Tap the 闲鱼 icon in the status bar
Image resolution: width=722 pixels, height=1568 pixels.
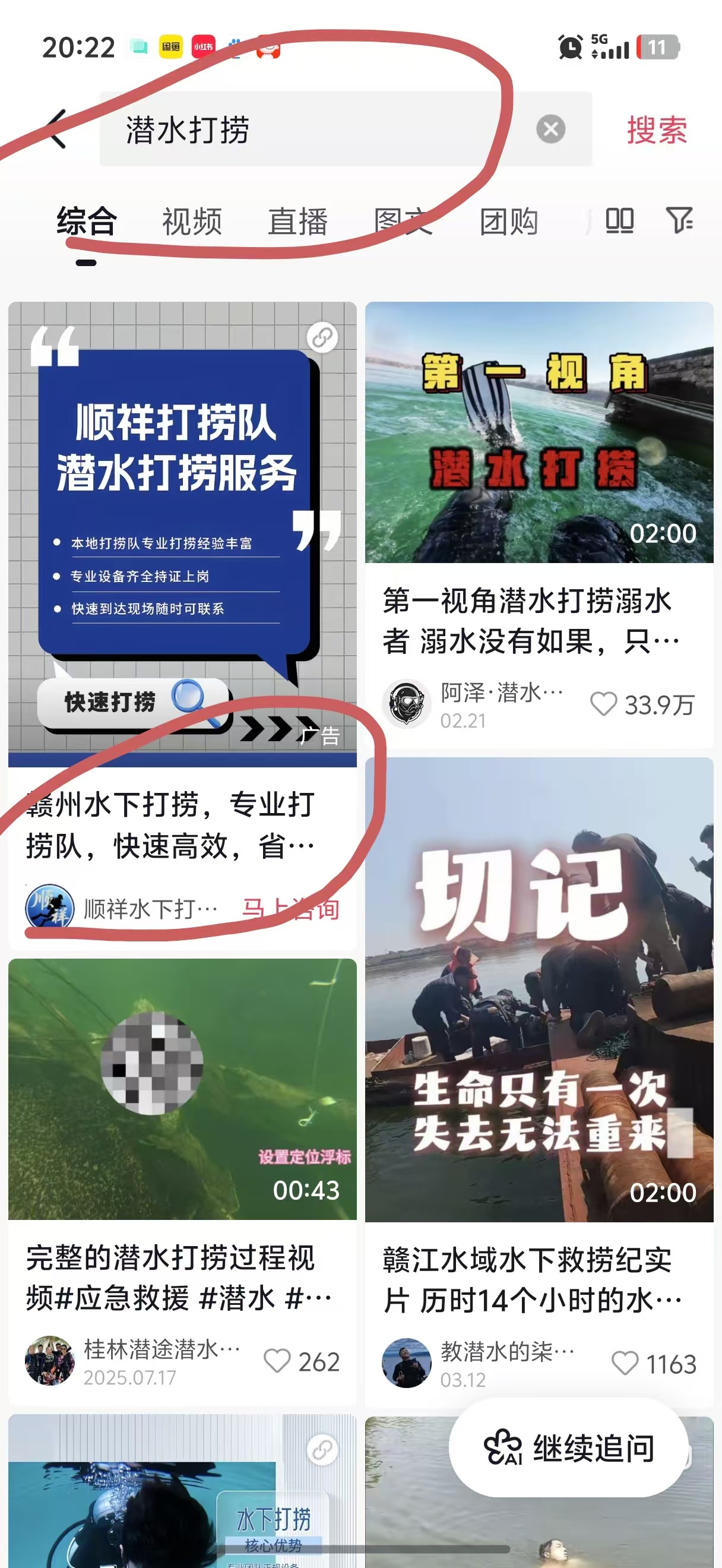point(170,48)
